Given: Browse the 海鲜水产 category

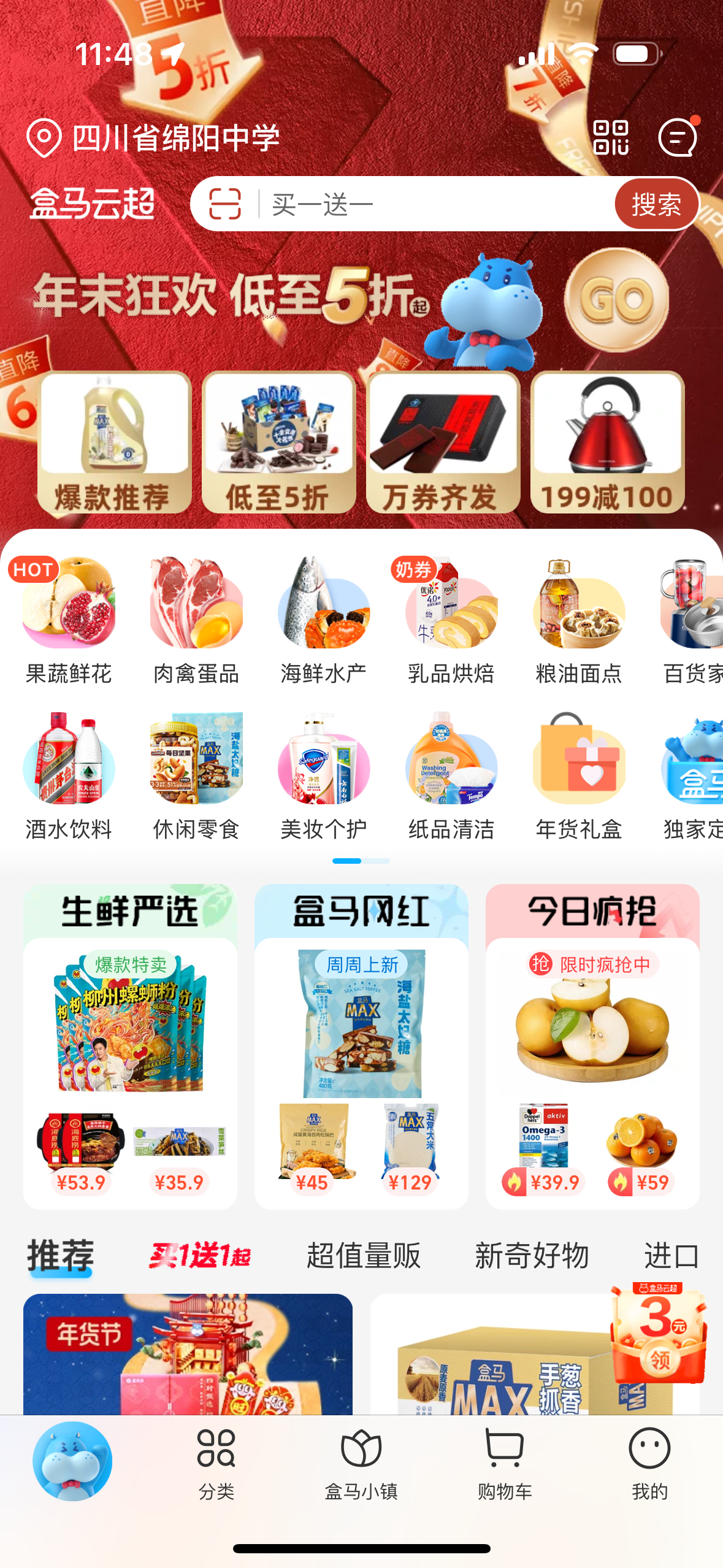Looking at the screenshot, I should tap(324, 621).
